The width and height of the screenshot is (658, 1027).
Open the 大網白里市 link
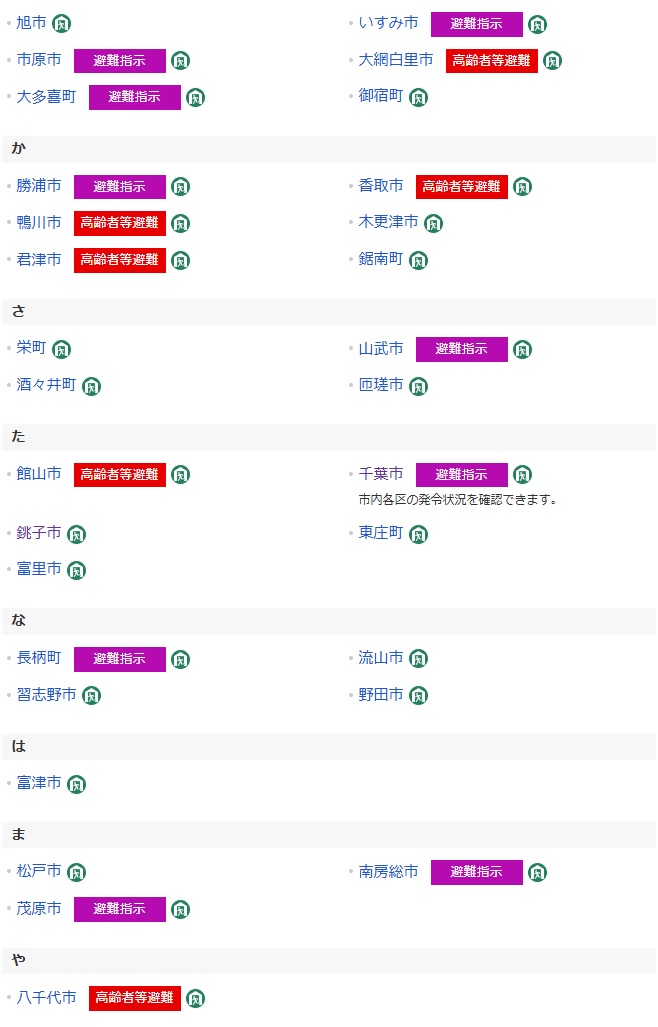pos(395,60)
